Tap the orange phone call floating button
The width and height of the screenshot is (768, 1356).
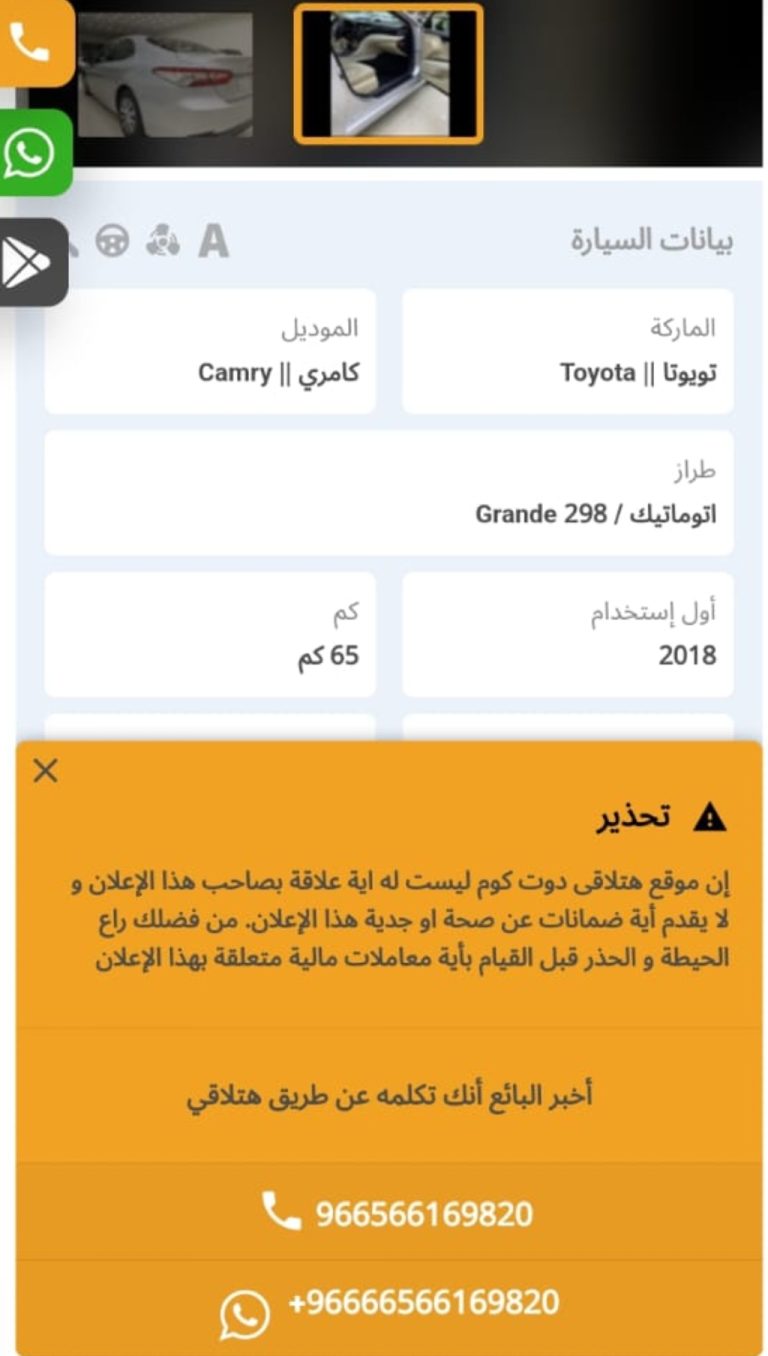click(34, 42)
